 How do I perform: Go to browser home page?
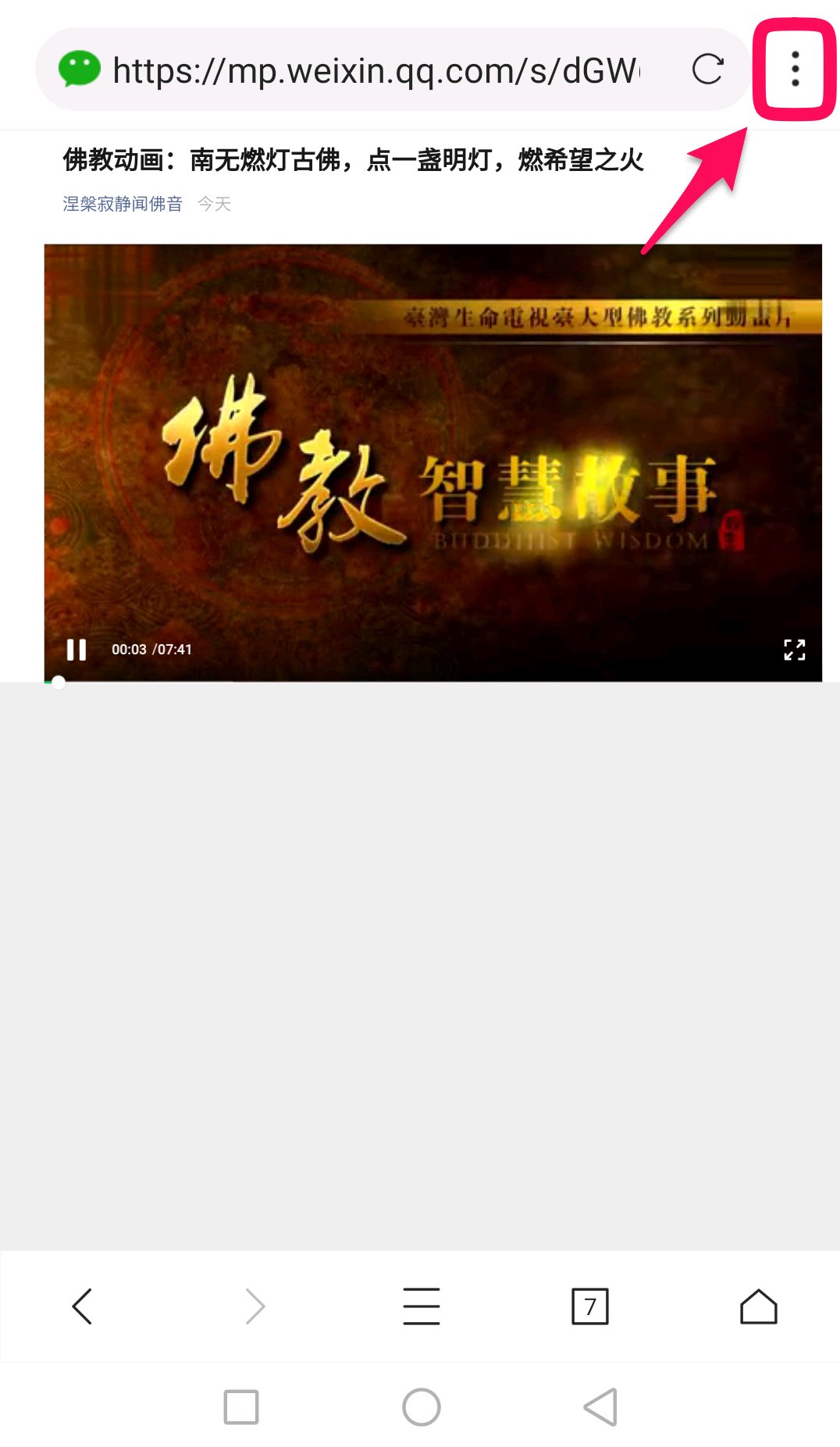(758, 1306)
